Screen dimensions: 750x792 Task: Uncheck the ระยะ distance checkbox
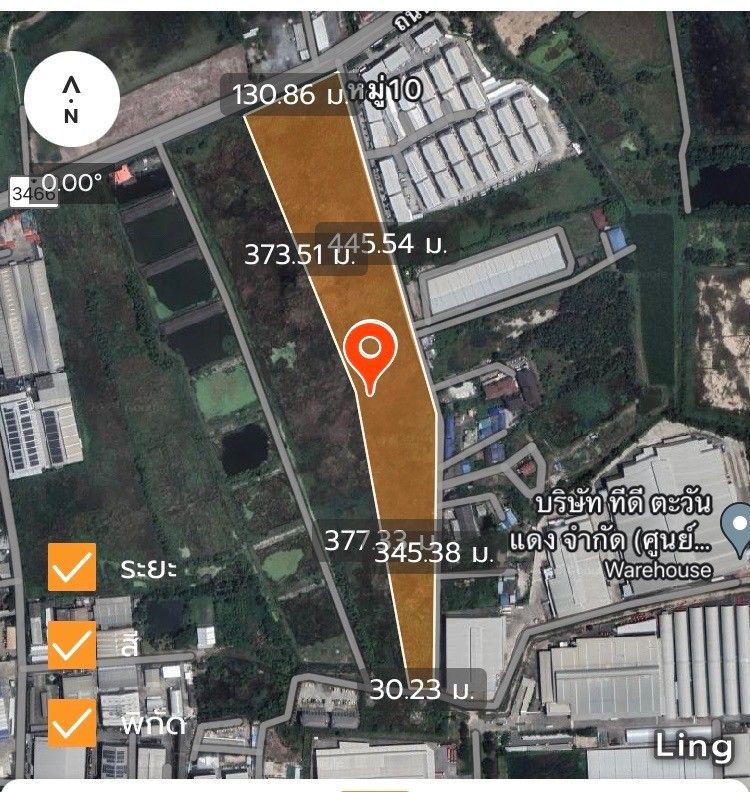coord(72,567)
